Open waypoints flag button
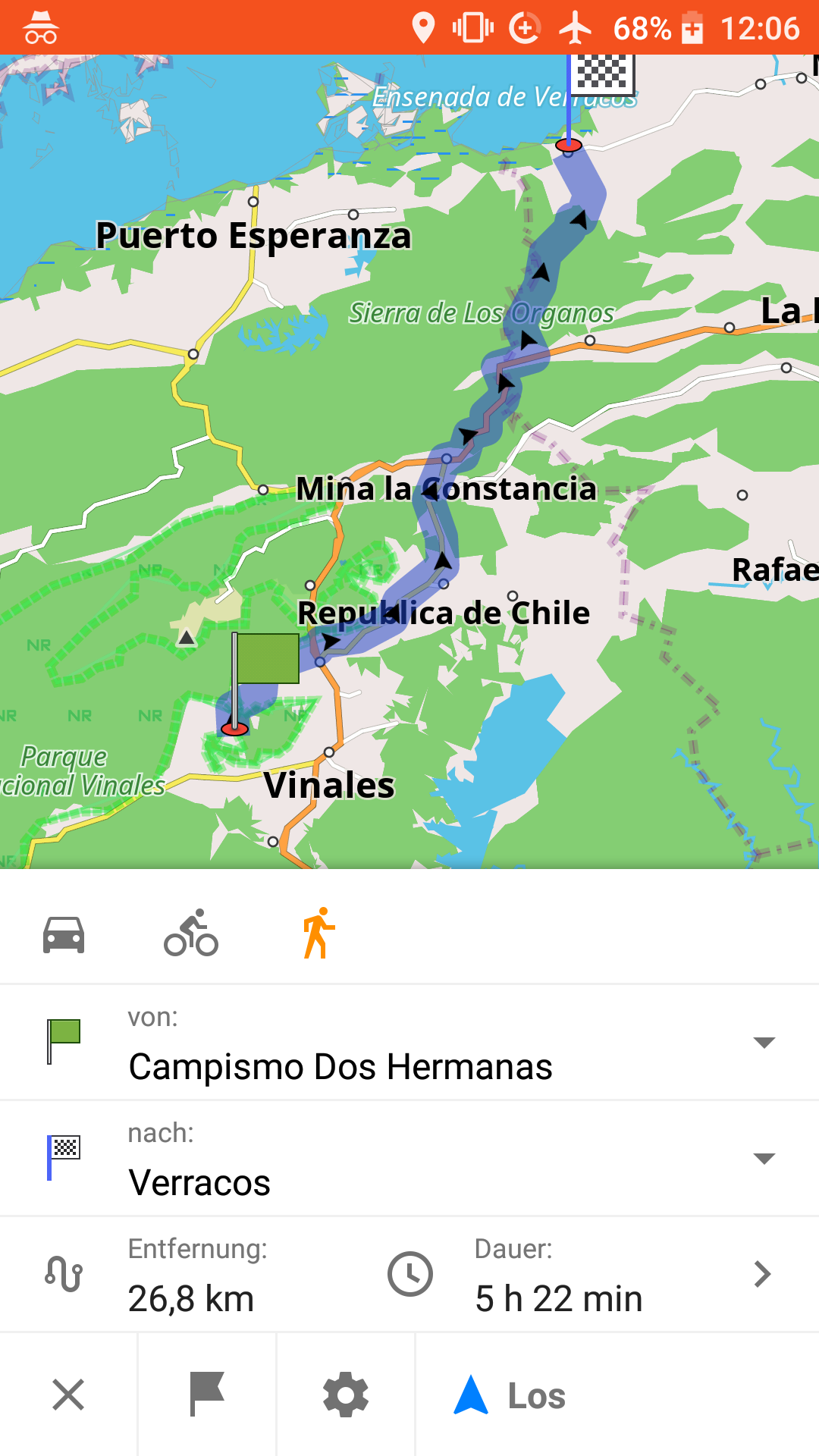Image resolution: width=819 pixels, height=1456 pixels. pyautogui.click(x=207, y=1395)
